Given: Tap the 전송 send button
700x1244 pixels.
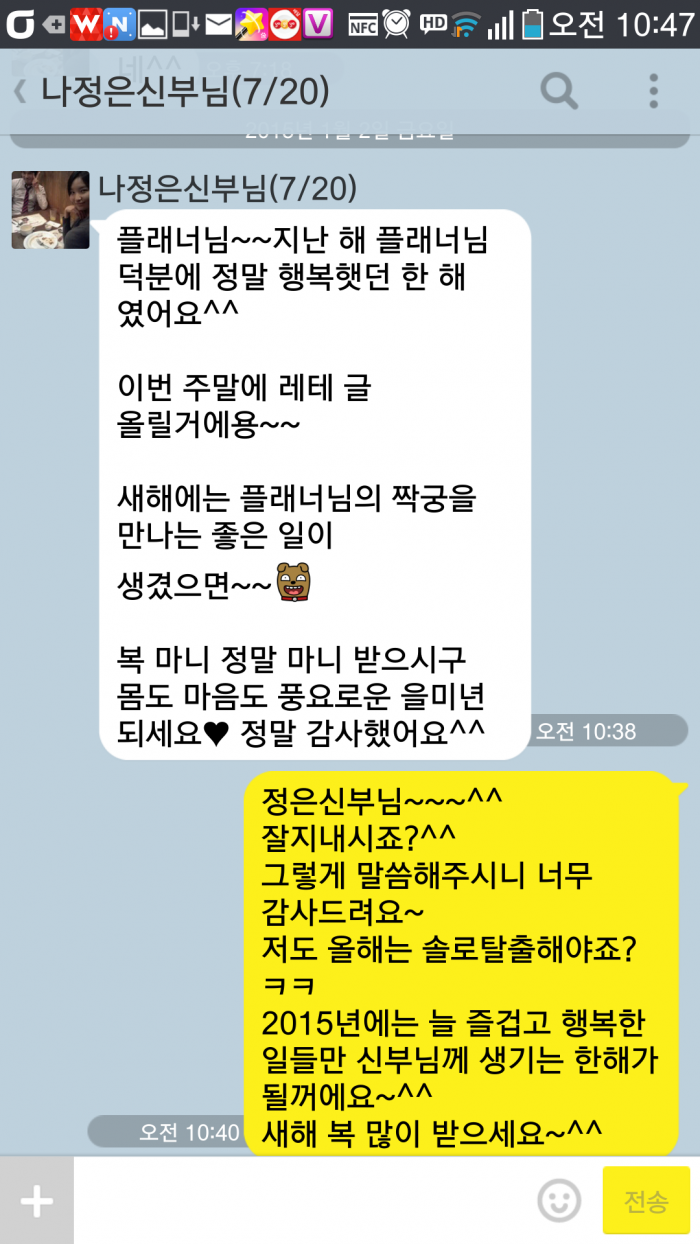Looking at the screenshot, I should pyautogui.click(x=646, y=1200).
